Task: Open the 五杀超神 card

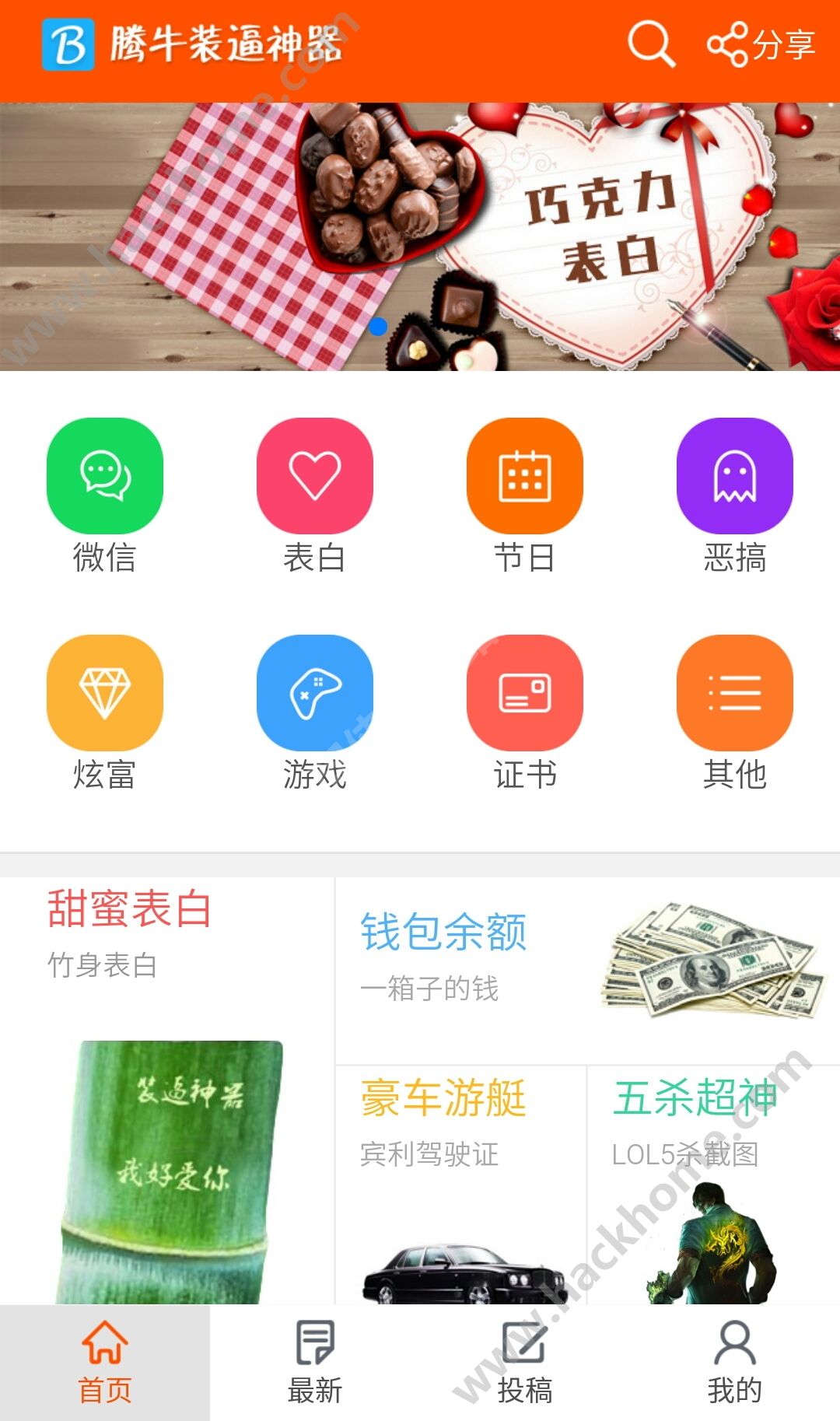Action: pyautogui.click(x=712, y=1184)
